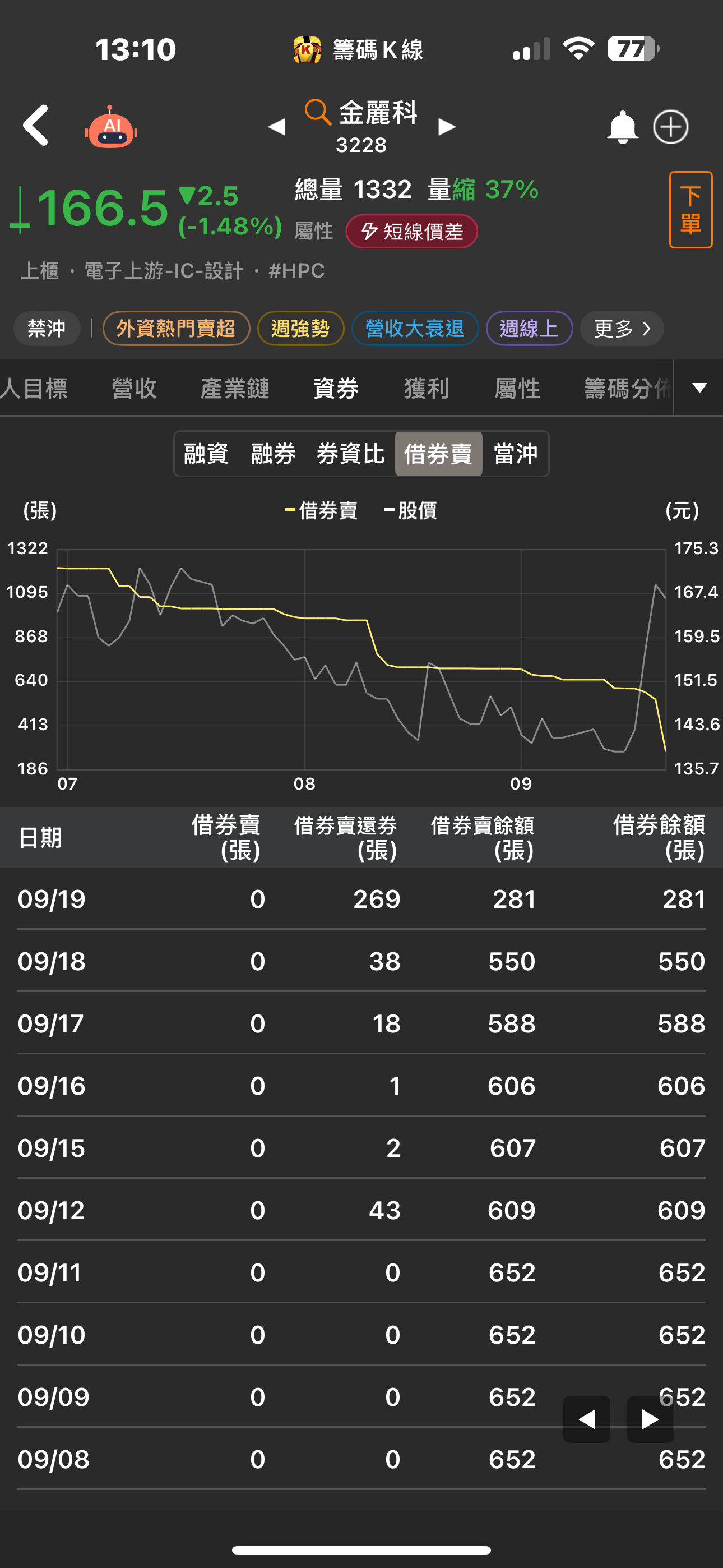Search for a stock with the magnifier
This screenshot has height=1568, width=723.
click(318, 112)
